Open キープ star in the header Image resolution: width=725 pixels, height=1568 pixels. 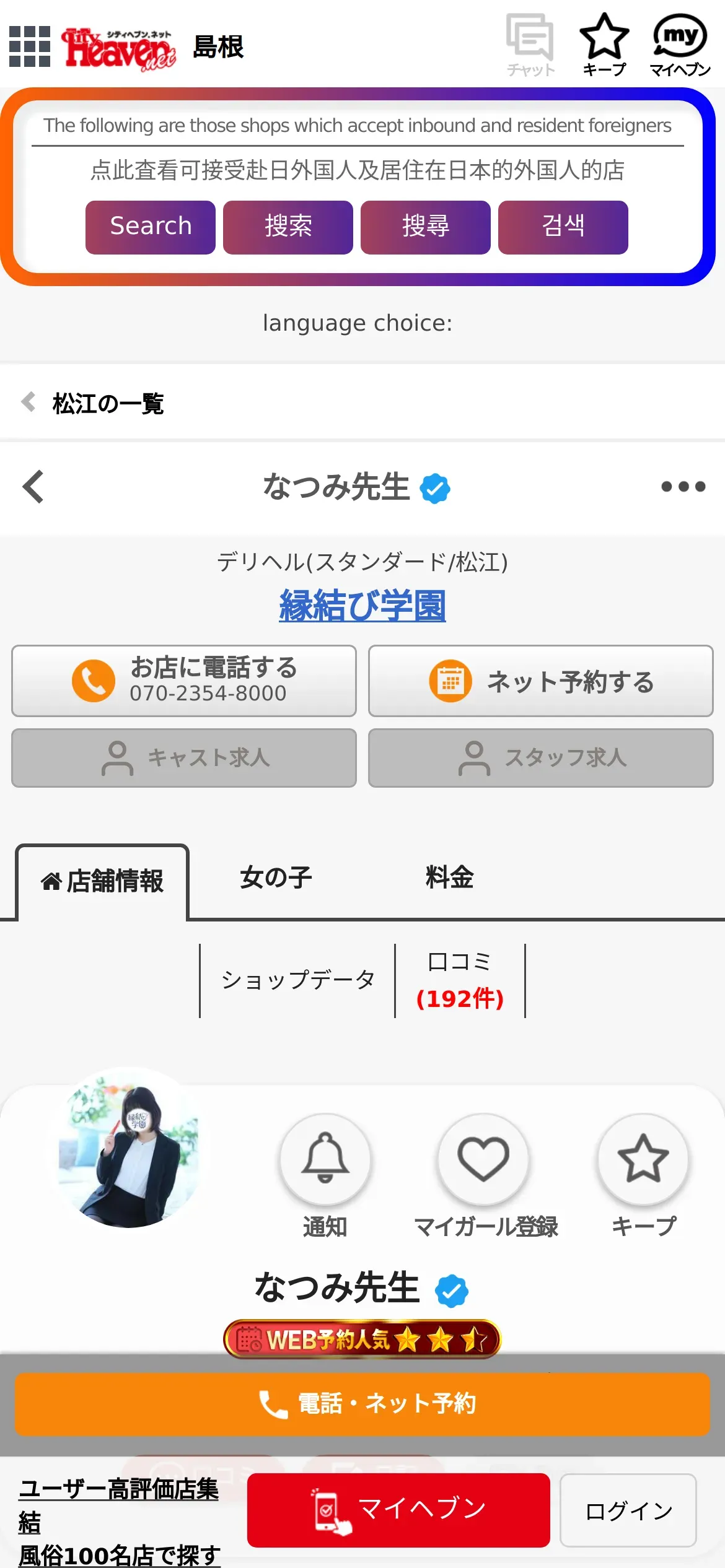pyautogui.click(x=604, y=45)
